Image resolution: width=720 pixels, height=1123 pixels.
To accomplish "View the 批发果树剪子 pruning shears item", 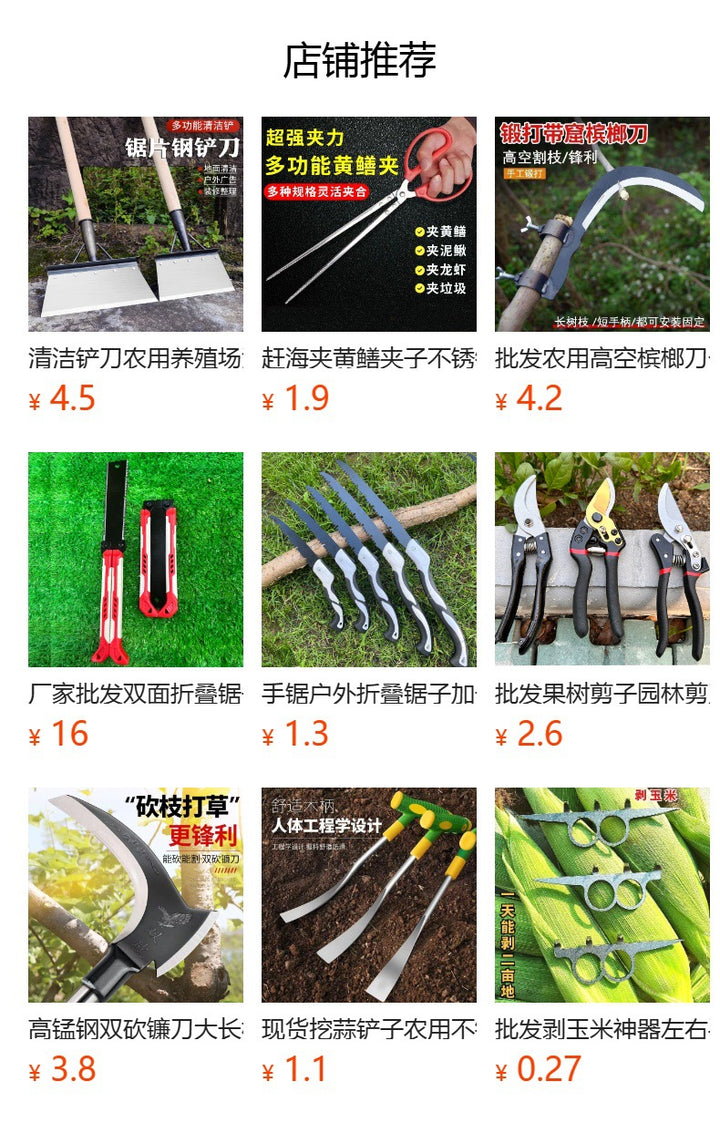I will pyautogui.click(x=602, y=560).
